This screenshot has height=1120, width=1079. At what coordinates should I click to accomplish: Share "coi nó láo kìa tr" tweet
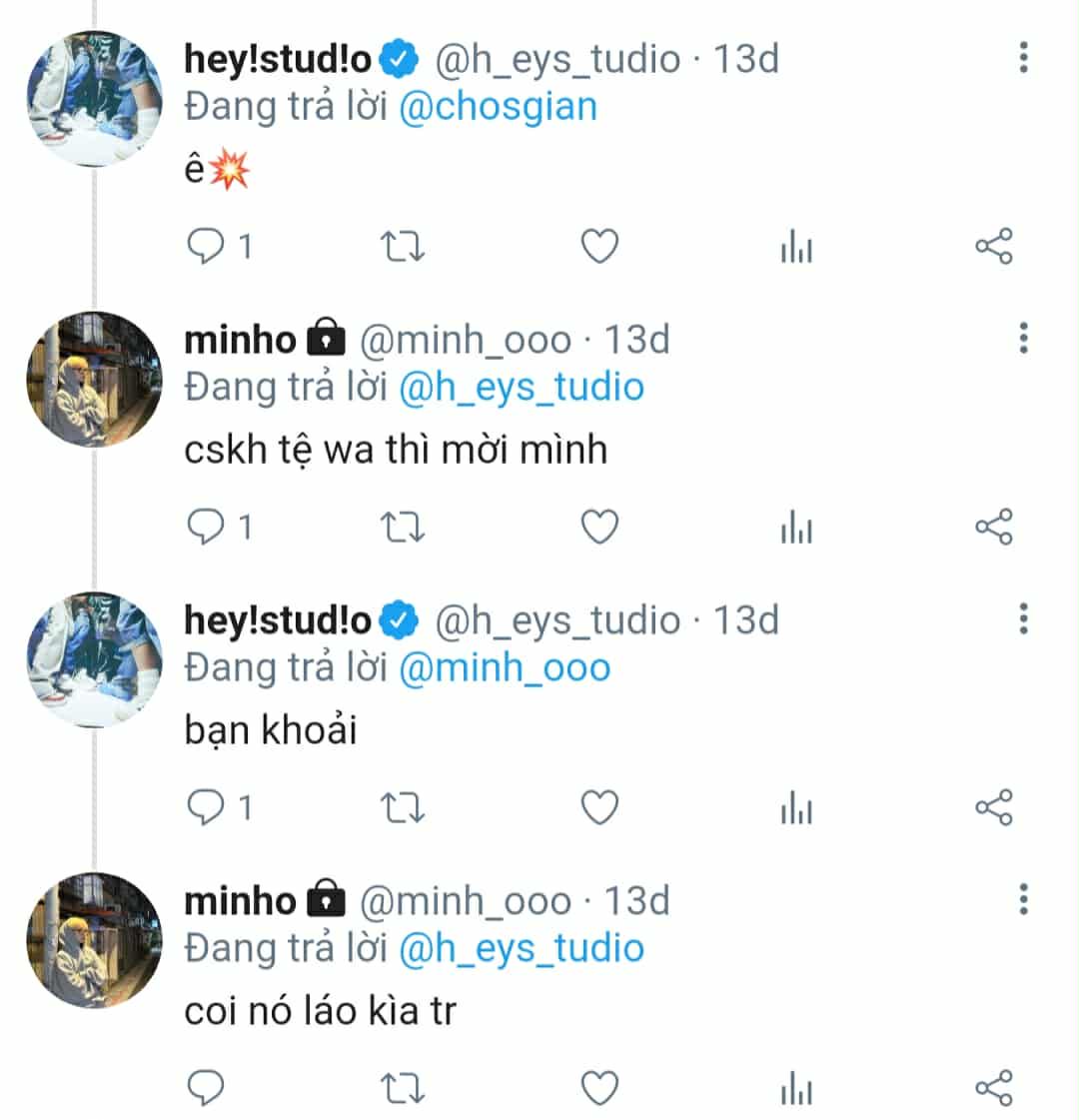(x=993, y=1088)
